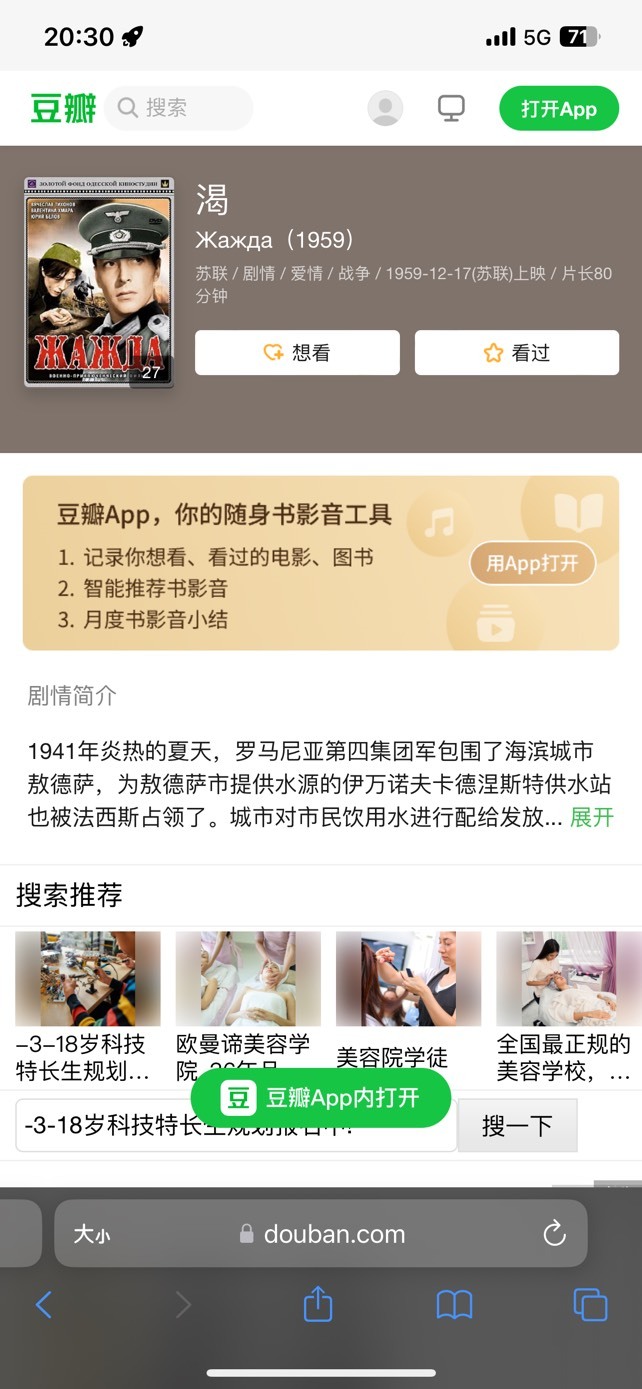Image resolution: width=642 pixels, height=1389 pixels.
Task: Open the 美容院学徒 recommendation
Action: pos(409,1007)
